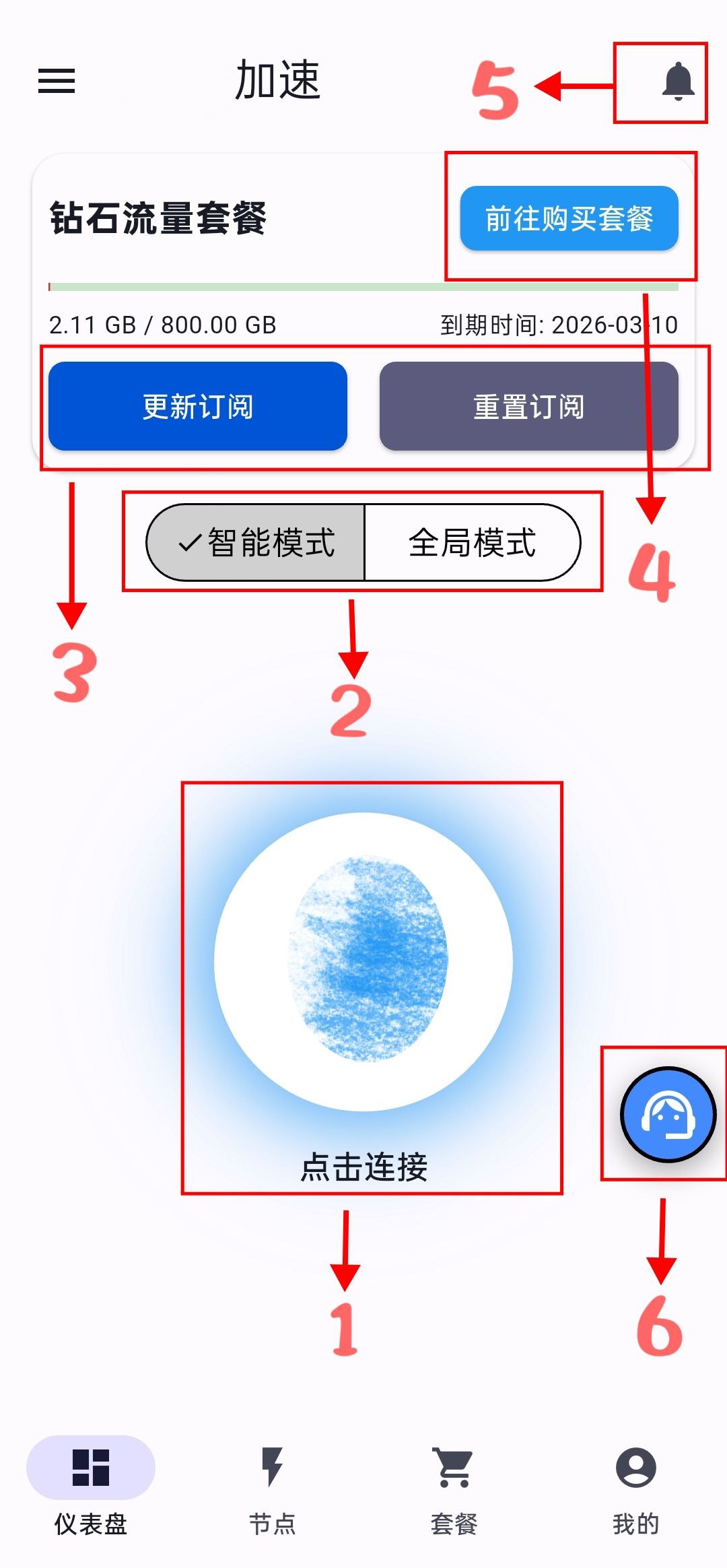Tap 重置订阅 to reset subscription
Image resolution: width=727 pixels, height=1568 pixels.
click(x=528, y=406)
